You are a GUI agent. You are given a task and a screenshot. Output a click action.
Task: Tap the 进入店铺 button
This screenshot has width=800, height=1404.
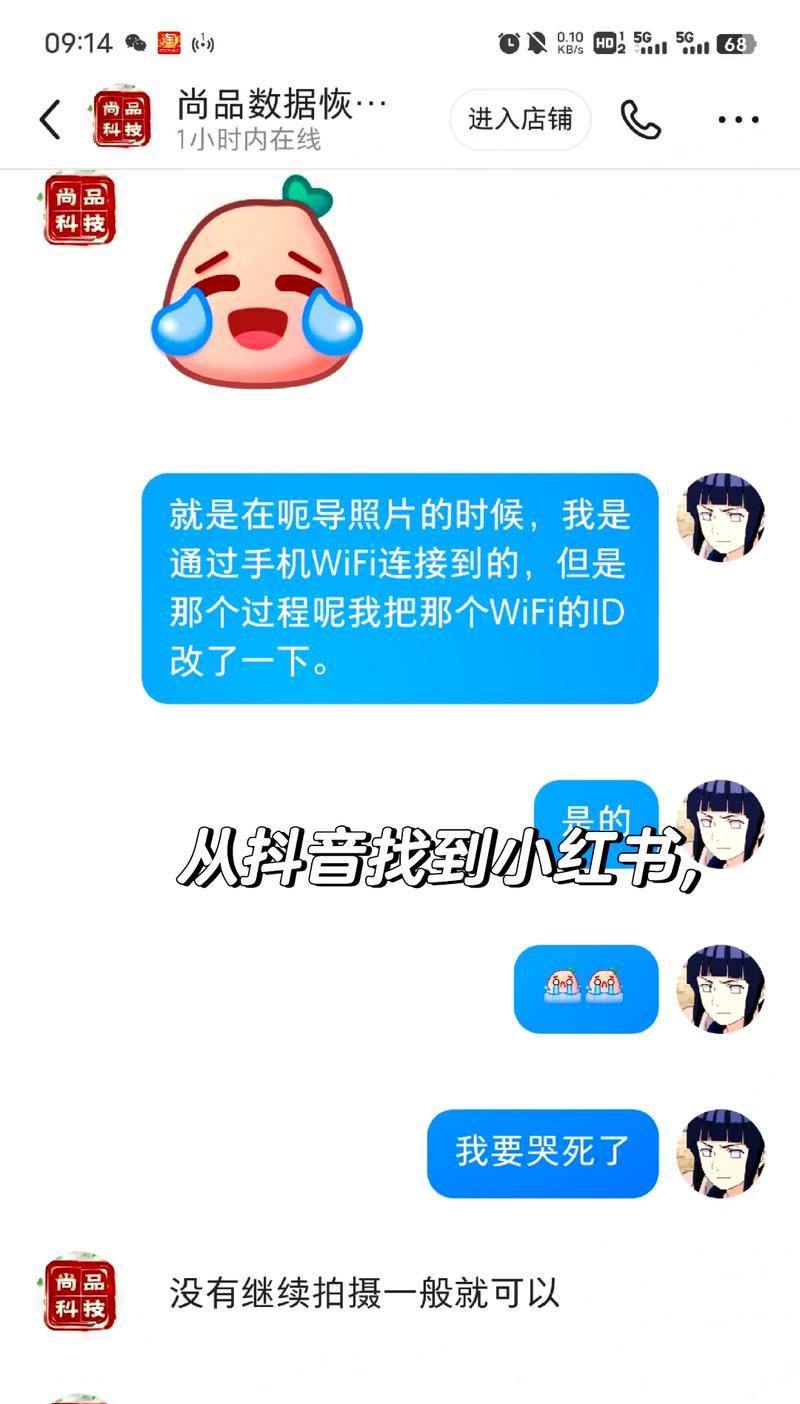click(x=520, y=120)
